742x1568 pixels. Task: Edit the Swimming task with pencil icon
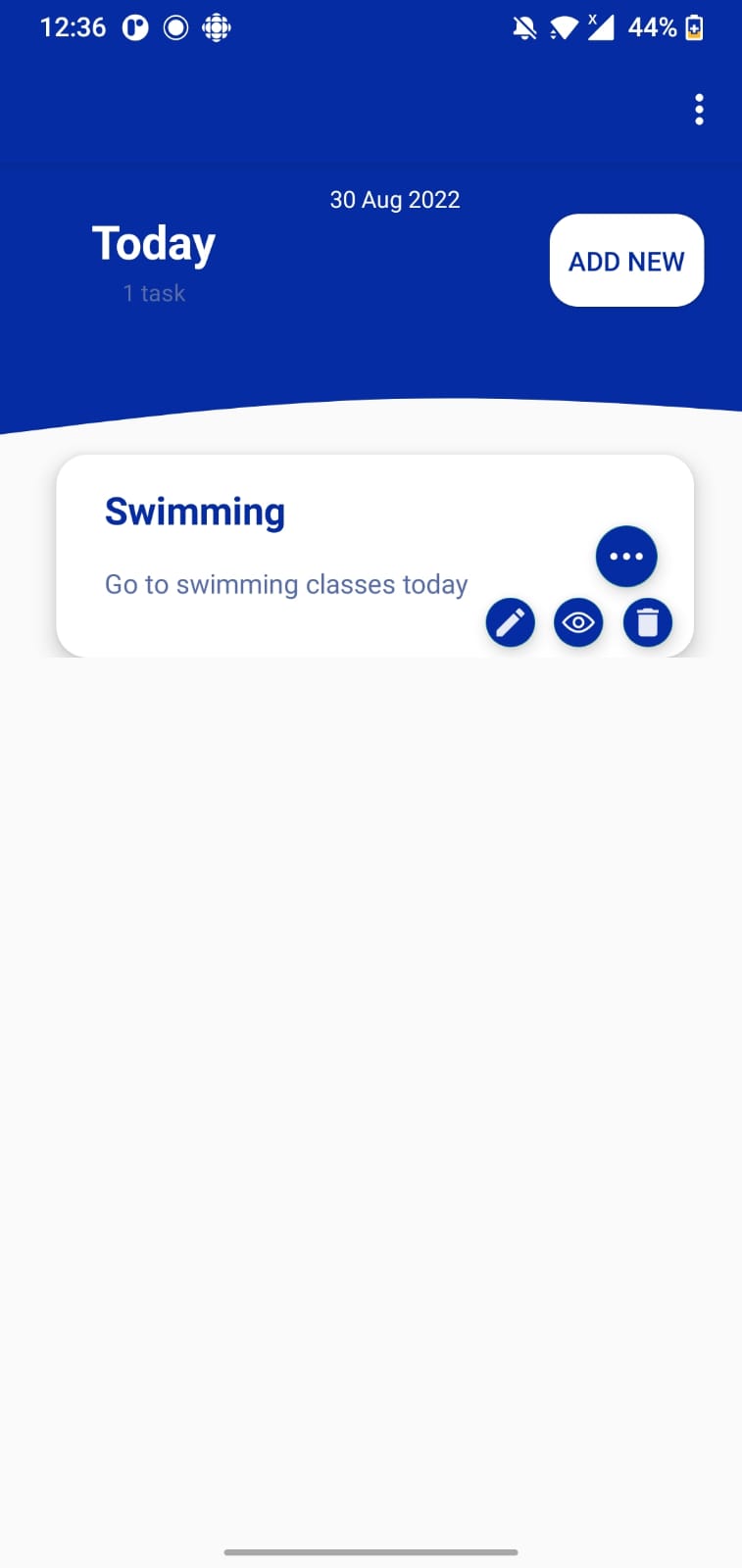[511, 623]
